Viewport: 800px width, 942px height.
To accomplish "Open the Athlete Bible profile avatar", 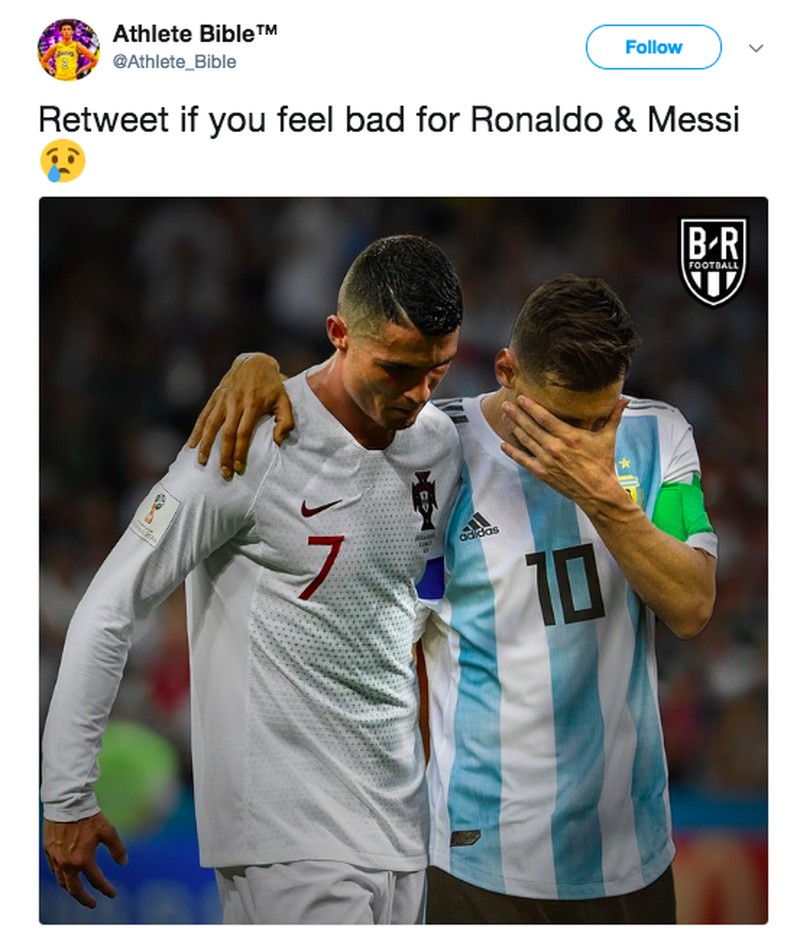I will point(68,48).
